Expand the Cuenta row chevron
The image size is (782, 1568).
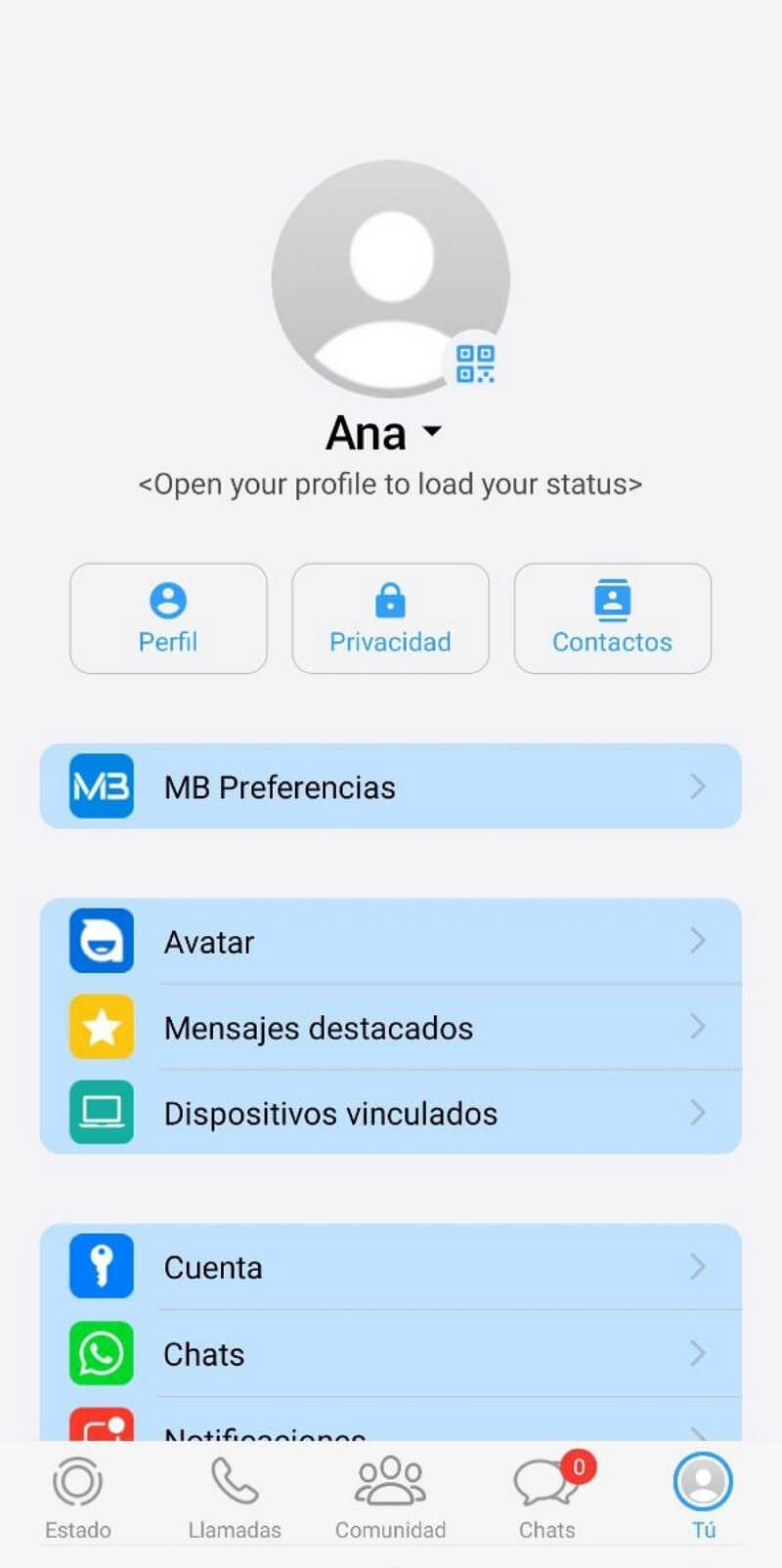coord(697,1266)
